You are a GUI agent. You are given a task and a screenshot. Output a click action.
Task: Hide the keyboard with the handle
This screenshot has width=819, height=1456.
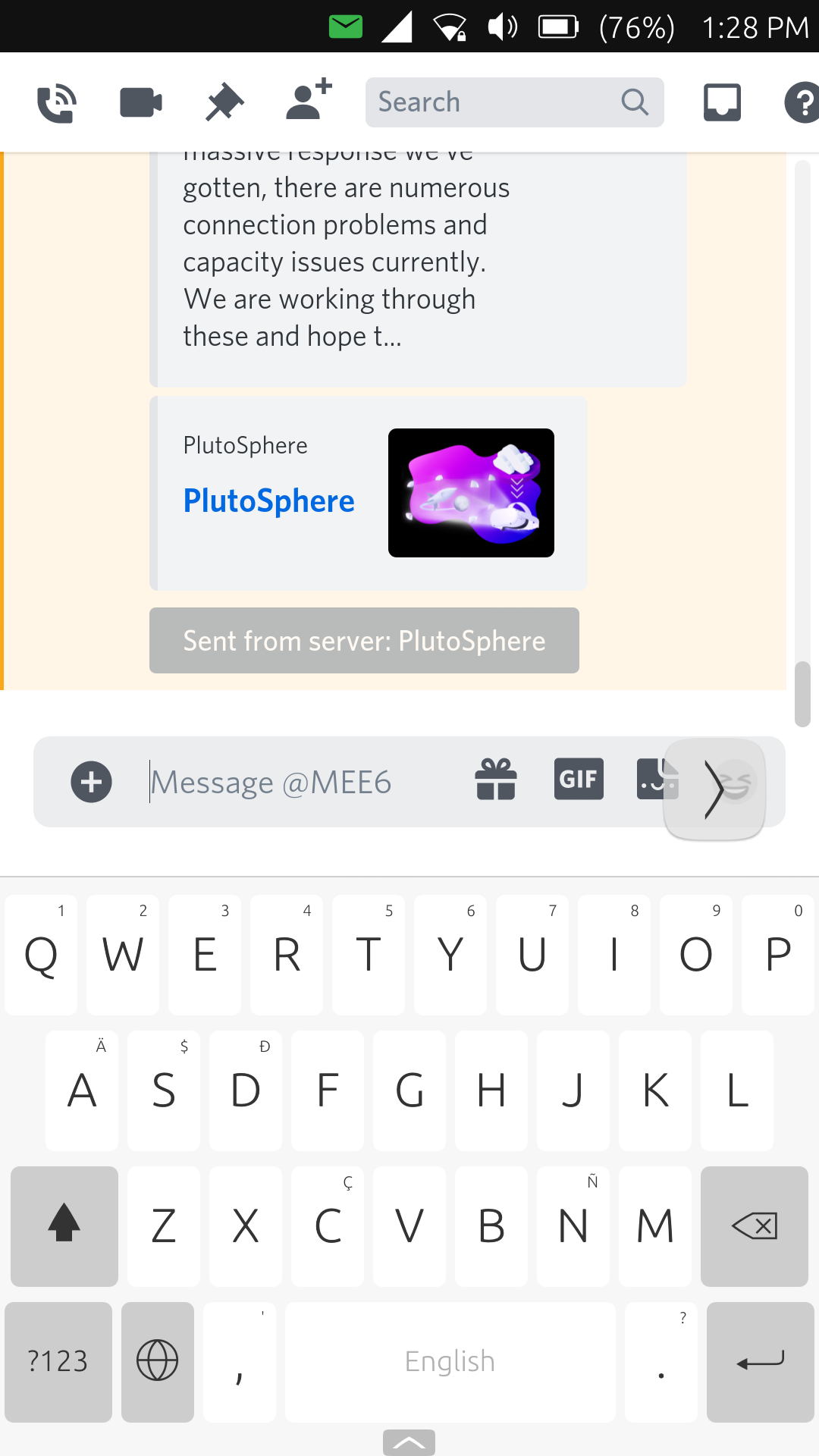tap(409, 1442)
